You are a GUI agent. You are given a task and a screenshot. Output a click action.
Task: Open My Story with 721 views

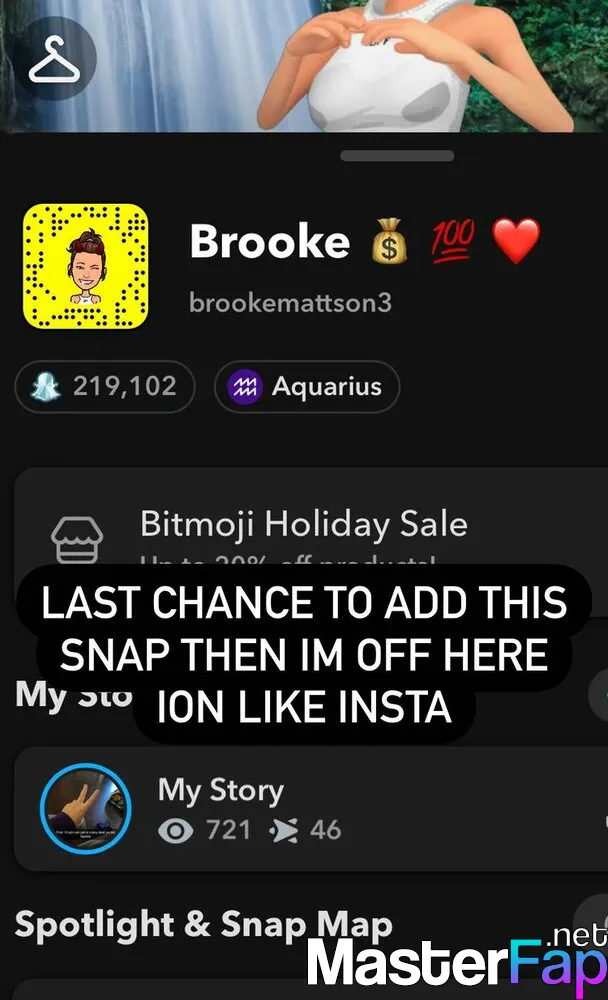[311, 809]
